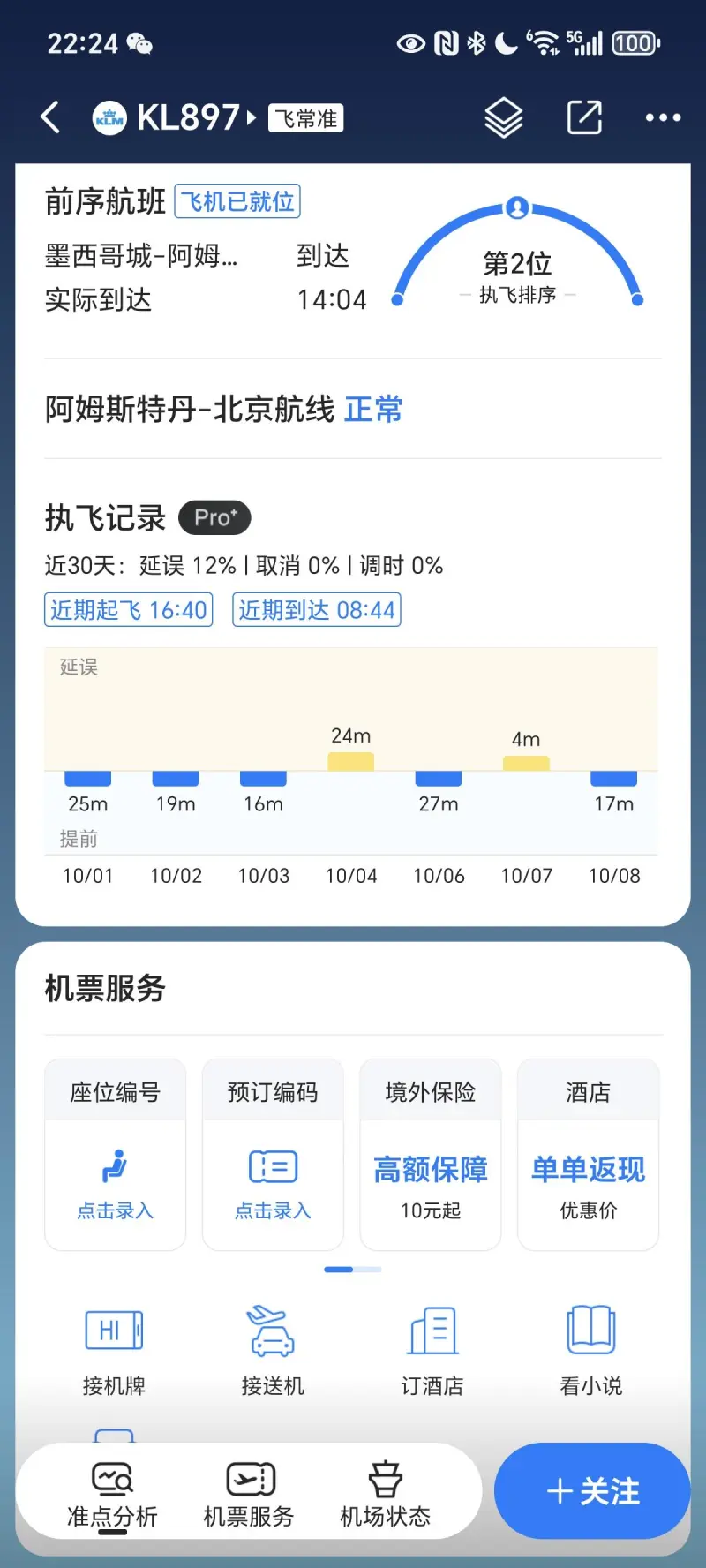Switch to 准点分析 tab
The image size is (706, 1568).
112,1494
